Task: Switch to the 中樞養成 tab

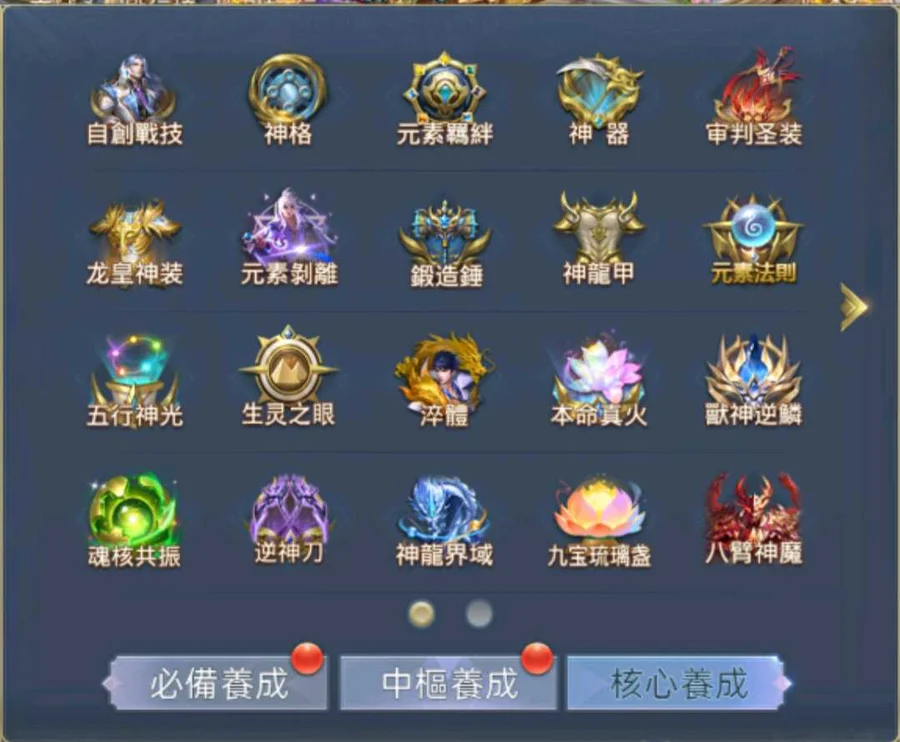Action: (449, 684)
